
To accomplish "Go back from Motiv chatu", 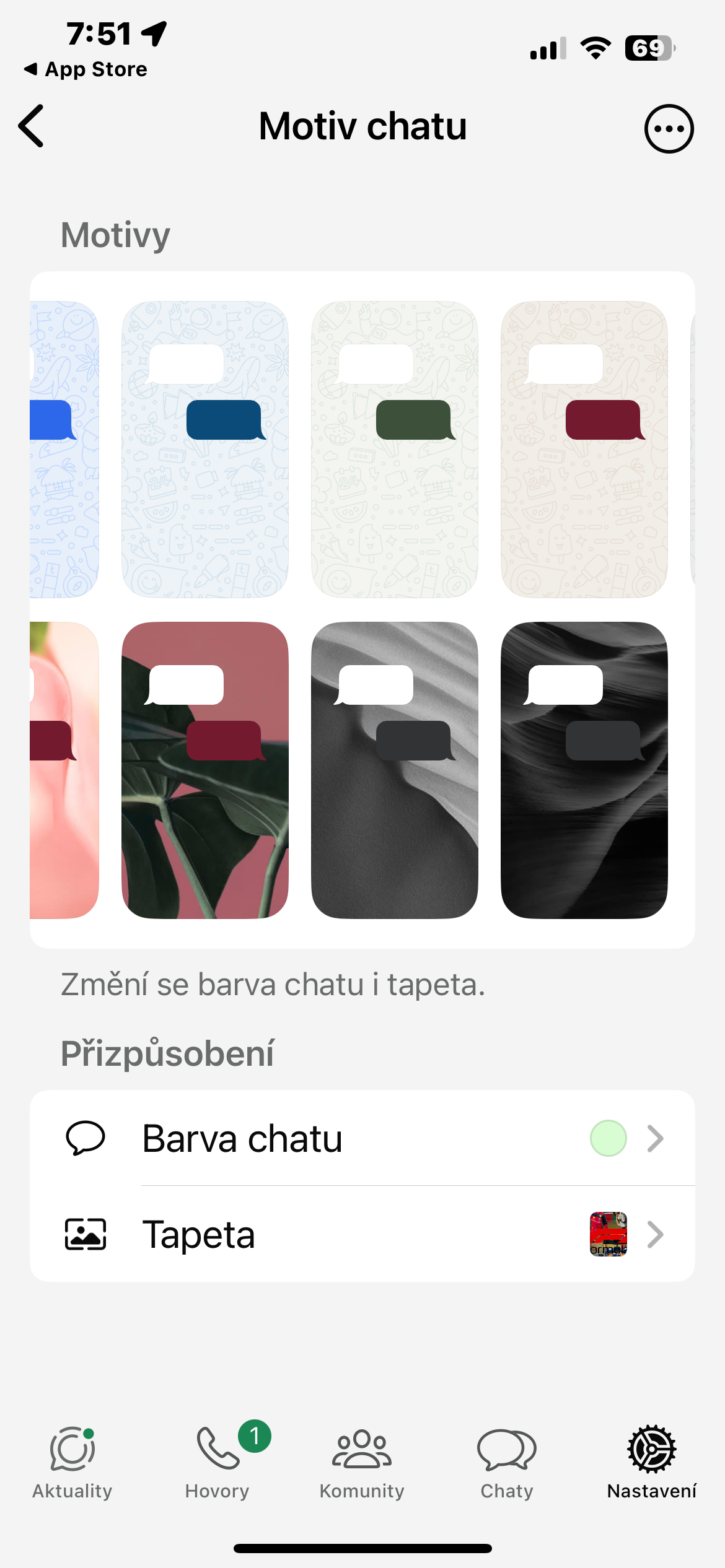I will [x=32, y=126].
